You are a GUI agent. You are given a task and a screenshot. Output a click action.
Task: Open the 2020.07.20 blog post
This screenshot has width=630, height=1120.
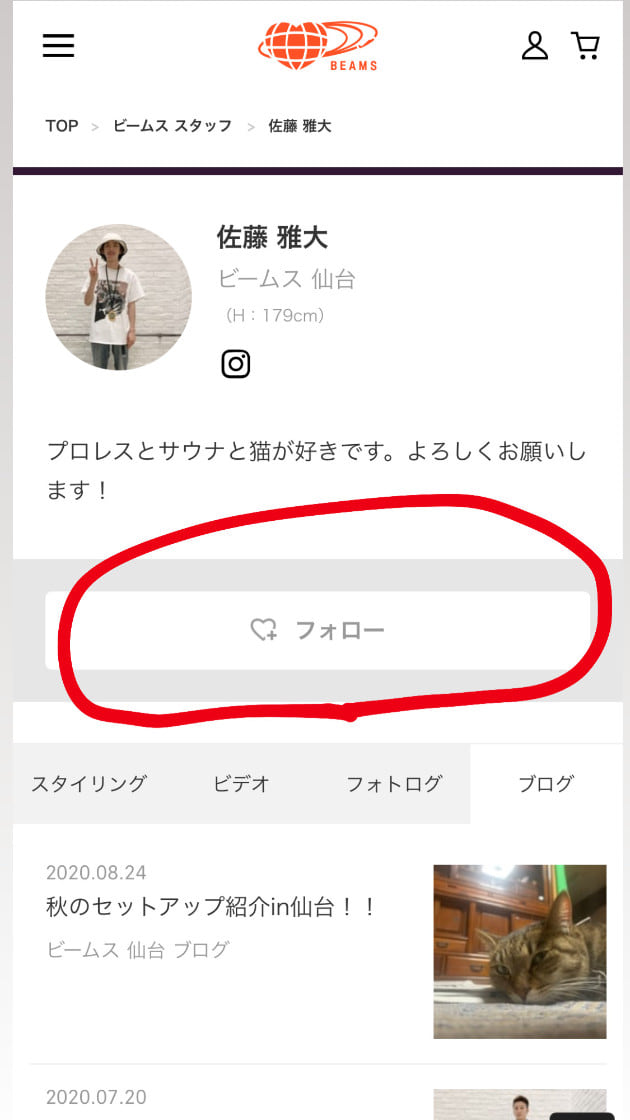[x=96, y=1097]
